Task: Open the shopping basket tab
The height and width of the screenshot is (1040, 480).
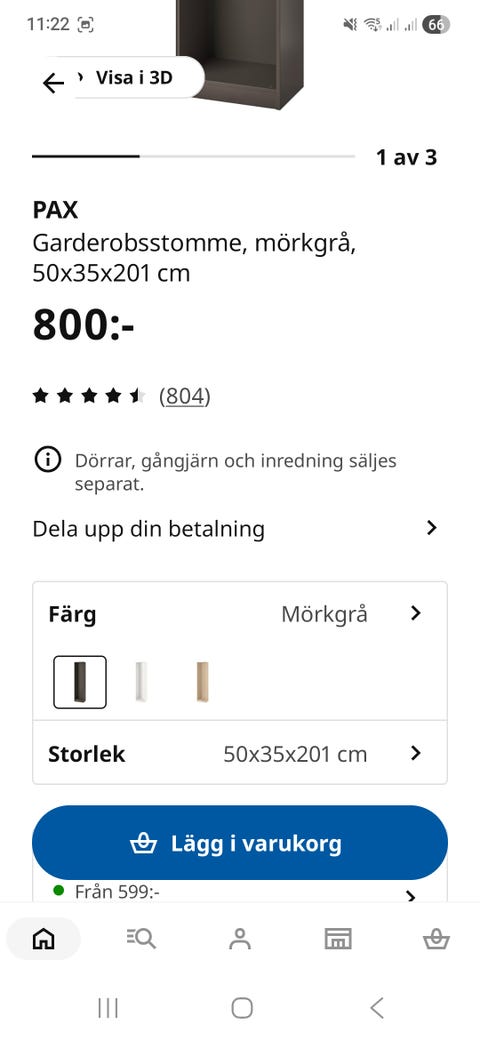Action: pos(436,939)
